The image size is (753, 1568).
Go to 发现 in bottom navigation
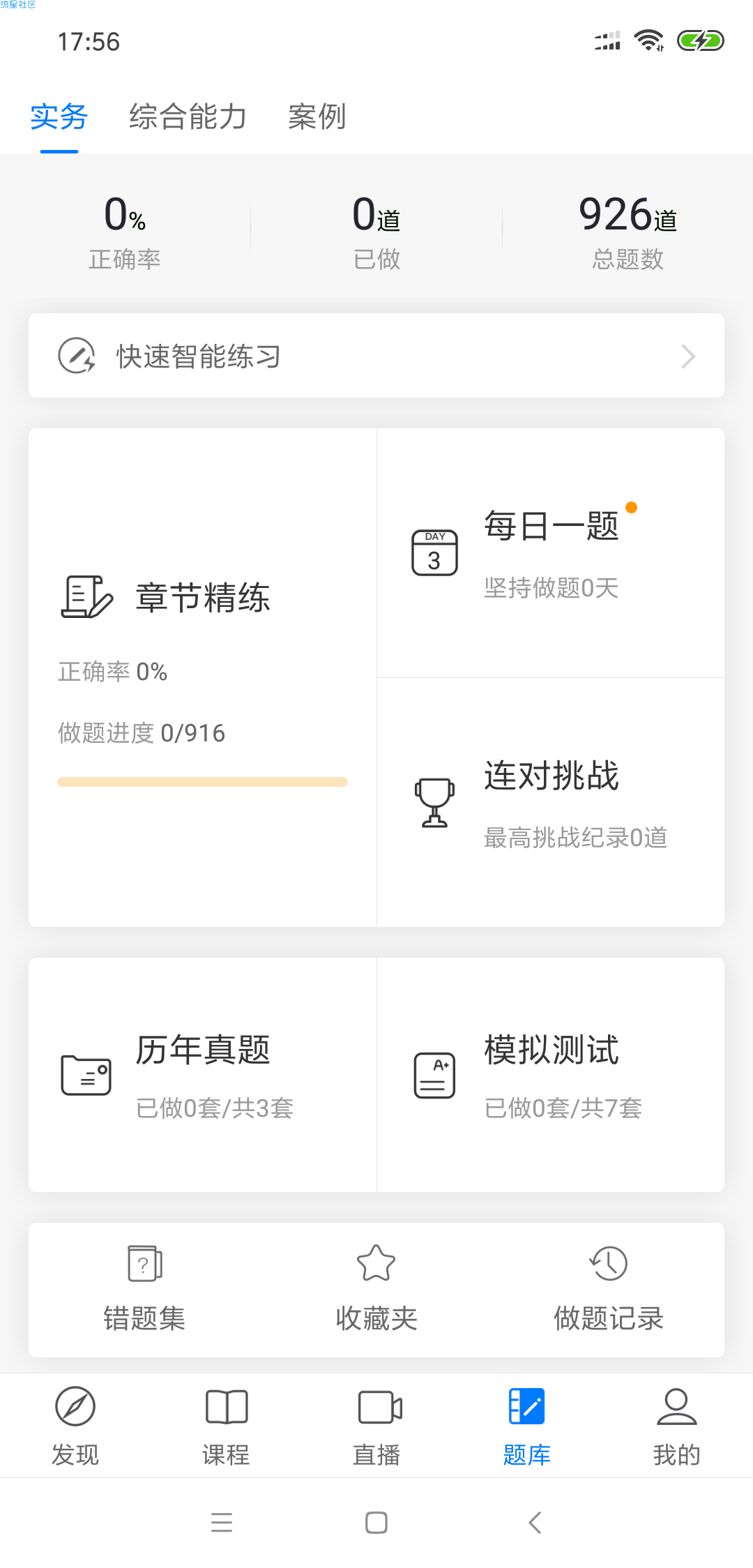coord(75,1426)
